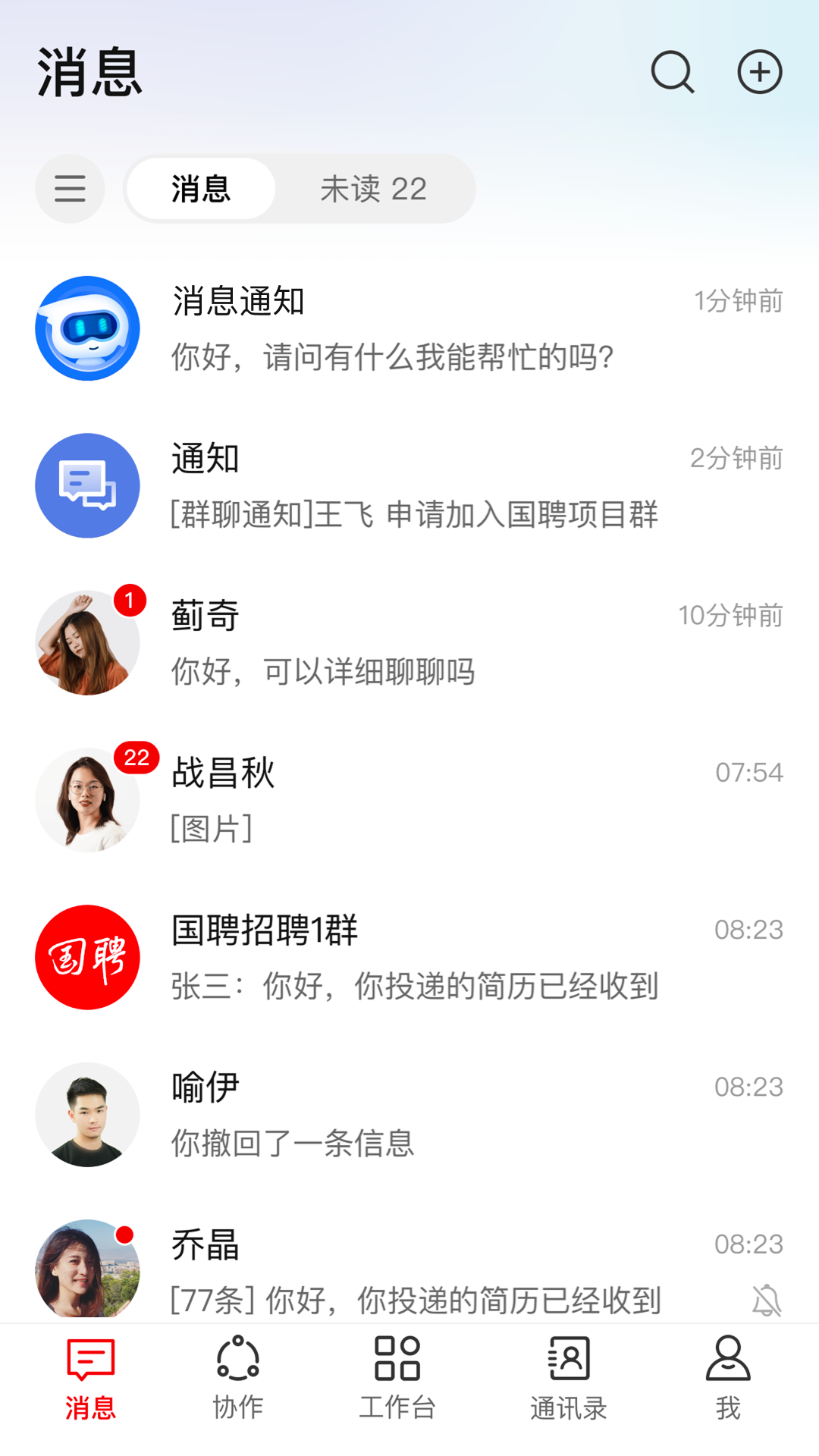Screen dimensions: 819x1456
Task: Select the 消息 filter tab
Action: click(x=200, y=189)
